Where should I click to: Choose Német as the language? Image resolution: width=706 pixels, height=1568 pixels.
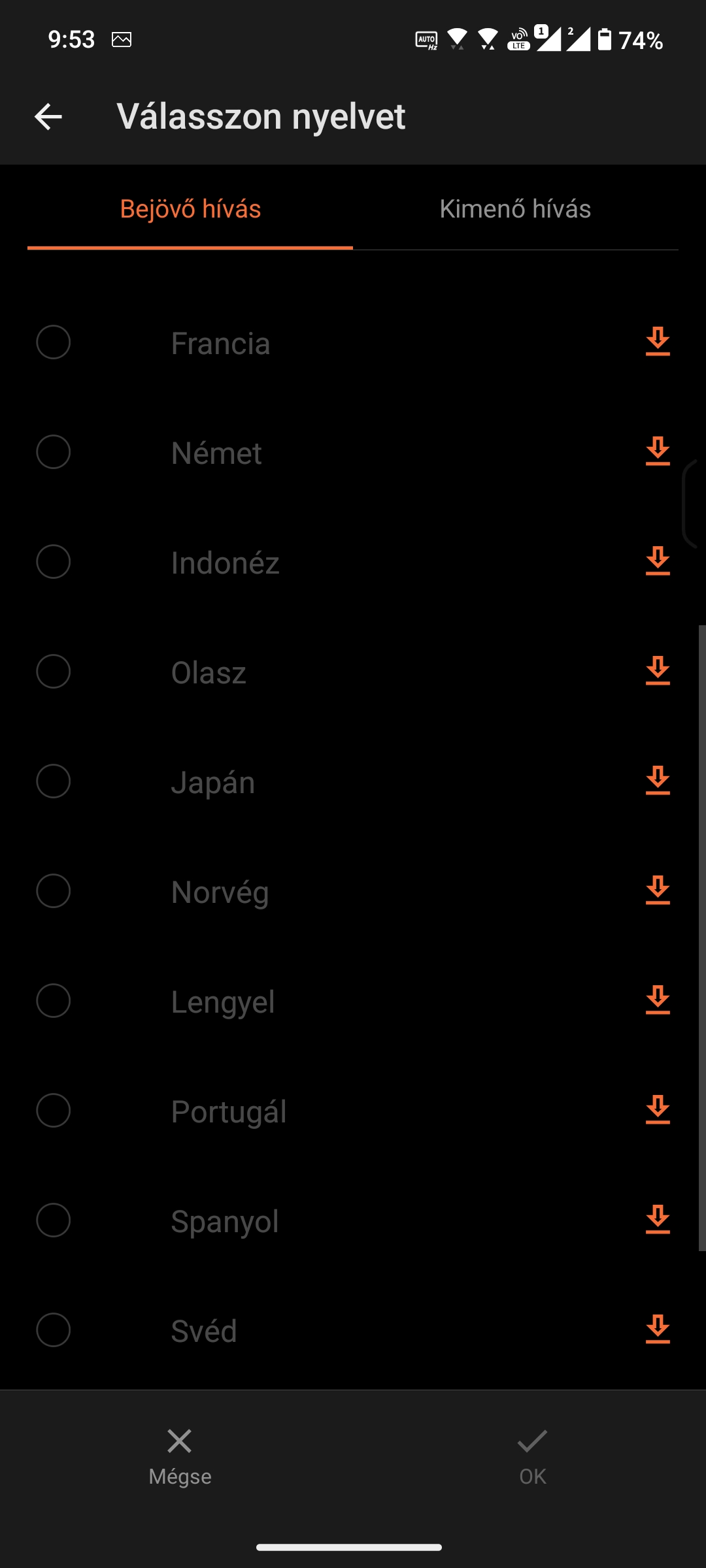54,452
